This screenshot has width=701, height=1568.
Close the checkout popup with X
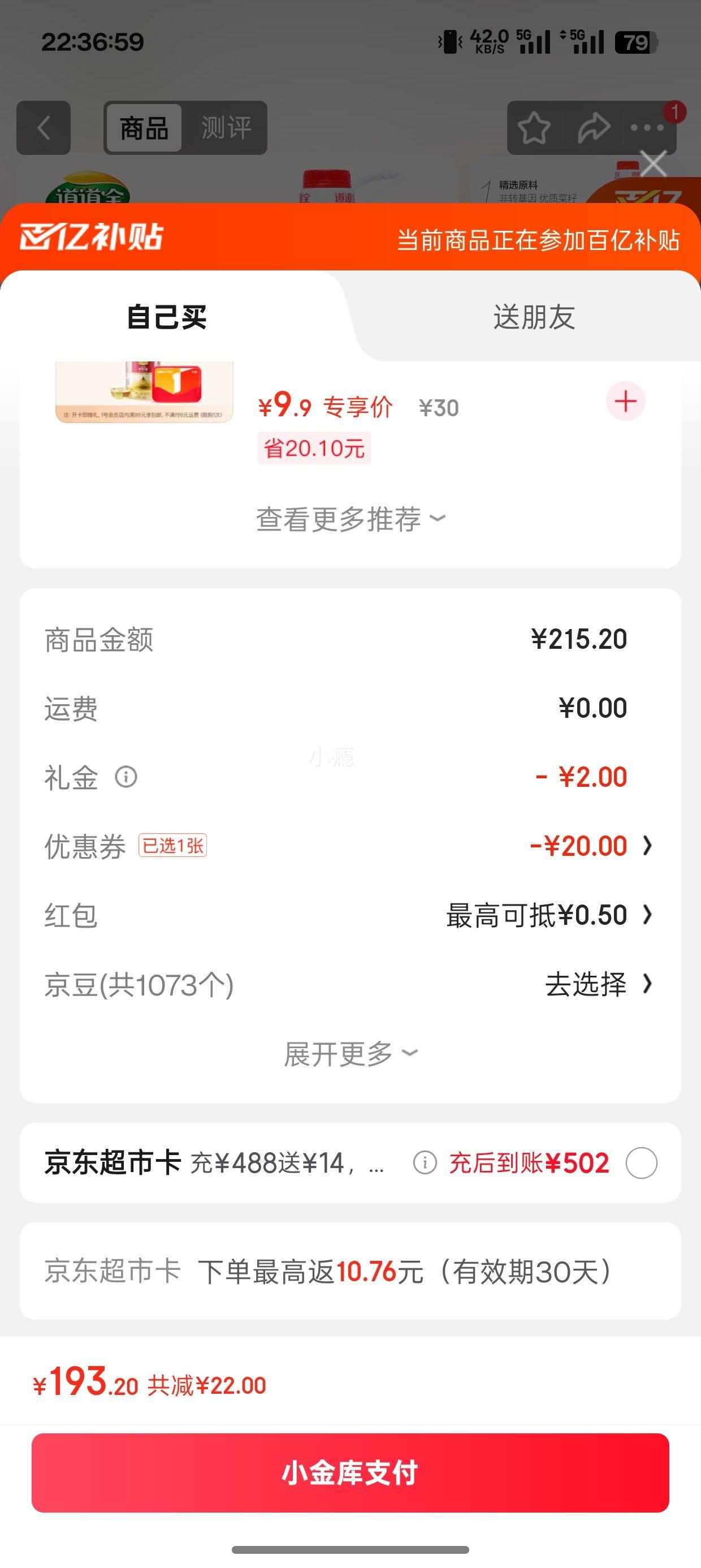pyautogui.click(x=654, y=163)
